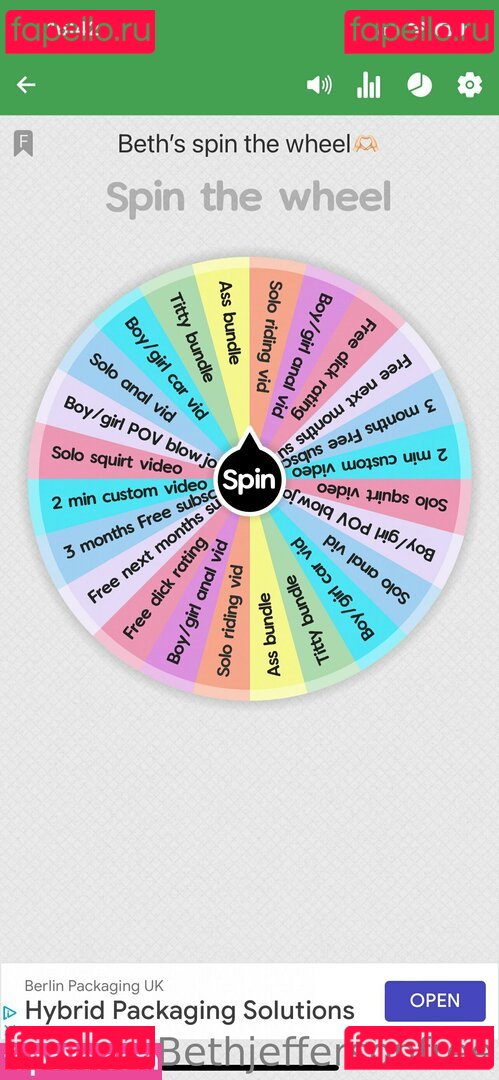
Task: Toggle the sound speaker icon
Action: click(x=319, y=85)
